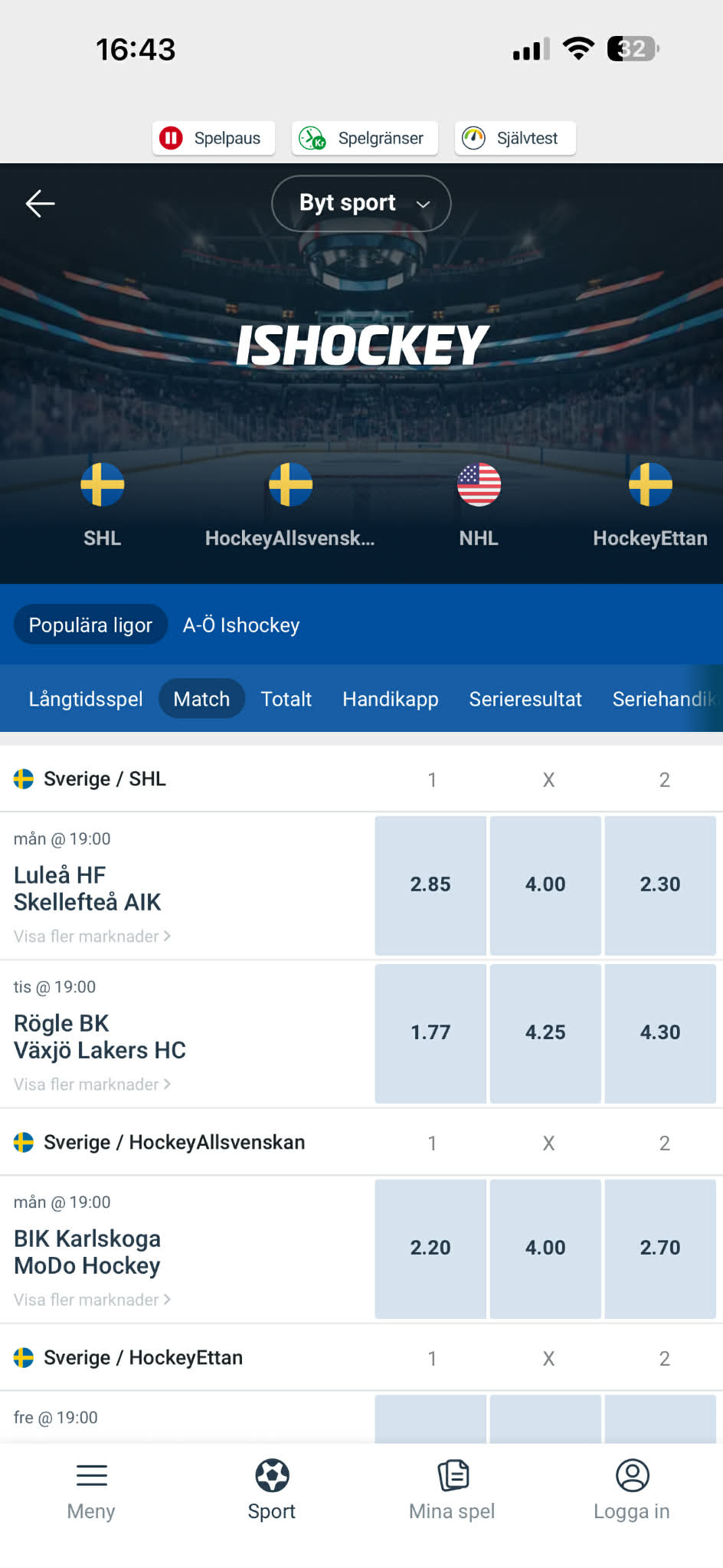This screenshot has height=1568, width=723.
Task: Open the Långtidsspel tab
Action: click(85, 699)
